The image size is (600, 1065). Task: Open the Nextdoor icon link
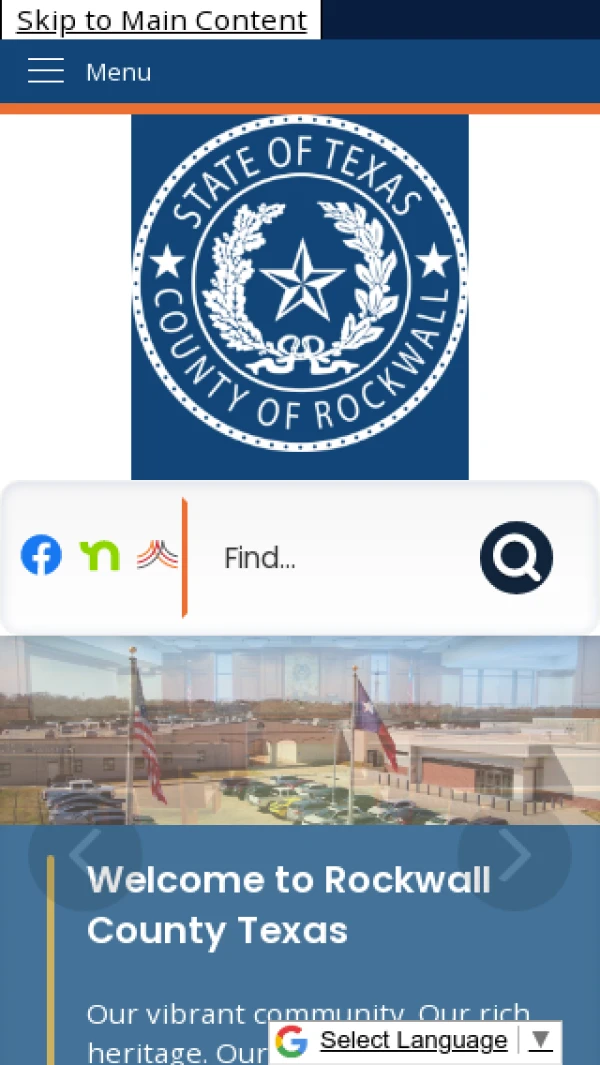[x=99, y=555]
